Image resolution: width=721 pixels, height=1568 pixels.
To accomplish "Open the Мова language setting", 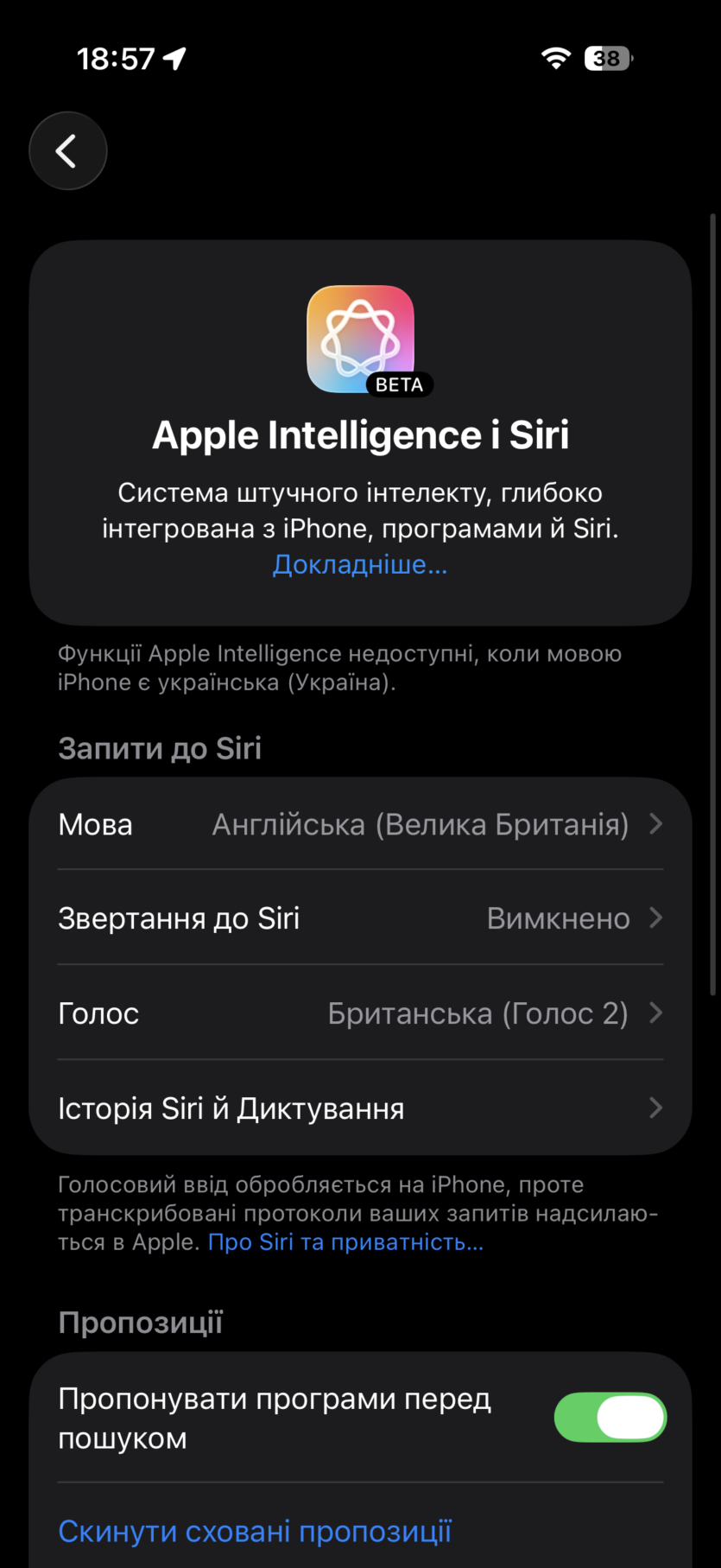I will 360,825.
